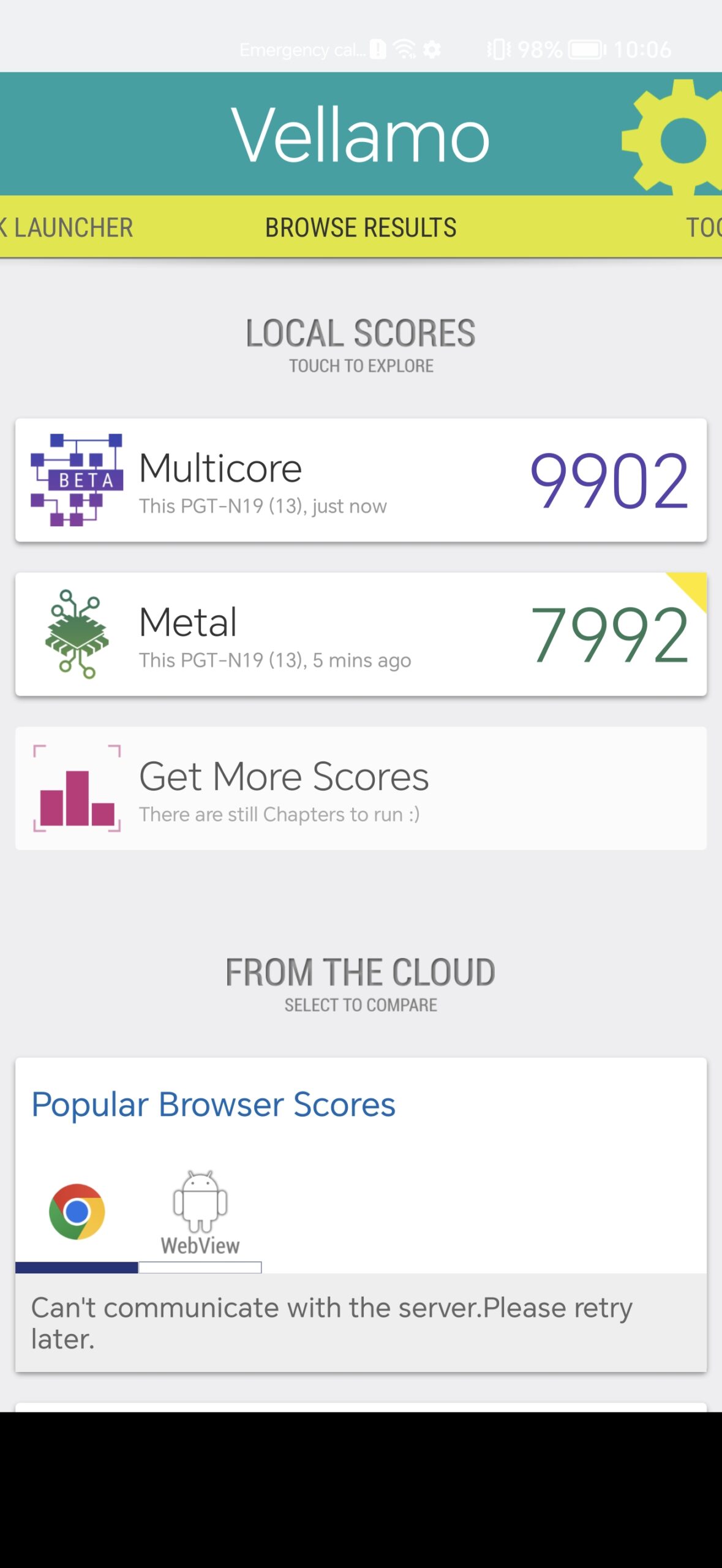Explore the Metal score 7992 card
722x1568 pixels.
[361, 634]
